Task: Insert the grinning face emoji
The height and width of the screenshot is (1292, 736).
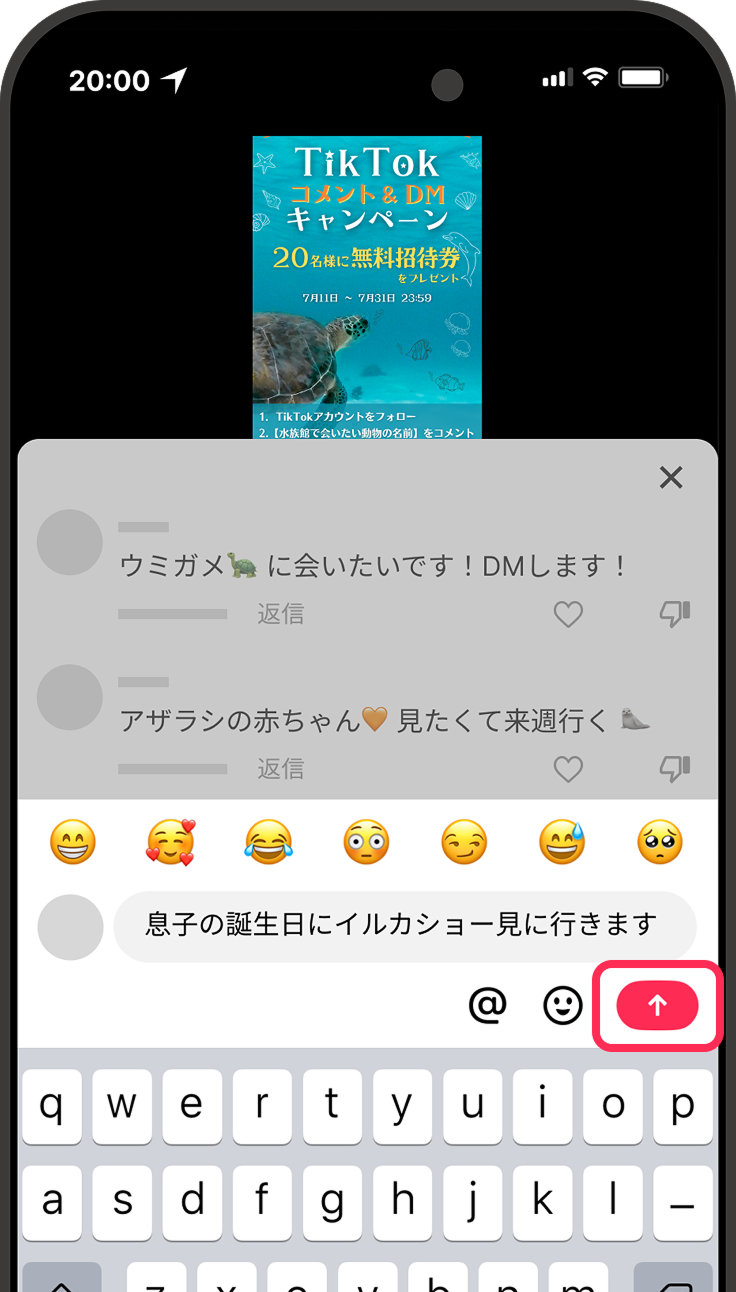Action: 73,843
